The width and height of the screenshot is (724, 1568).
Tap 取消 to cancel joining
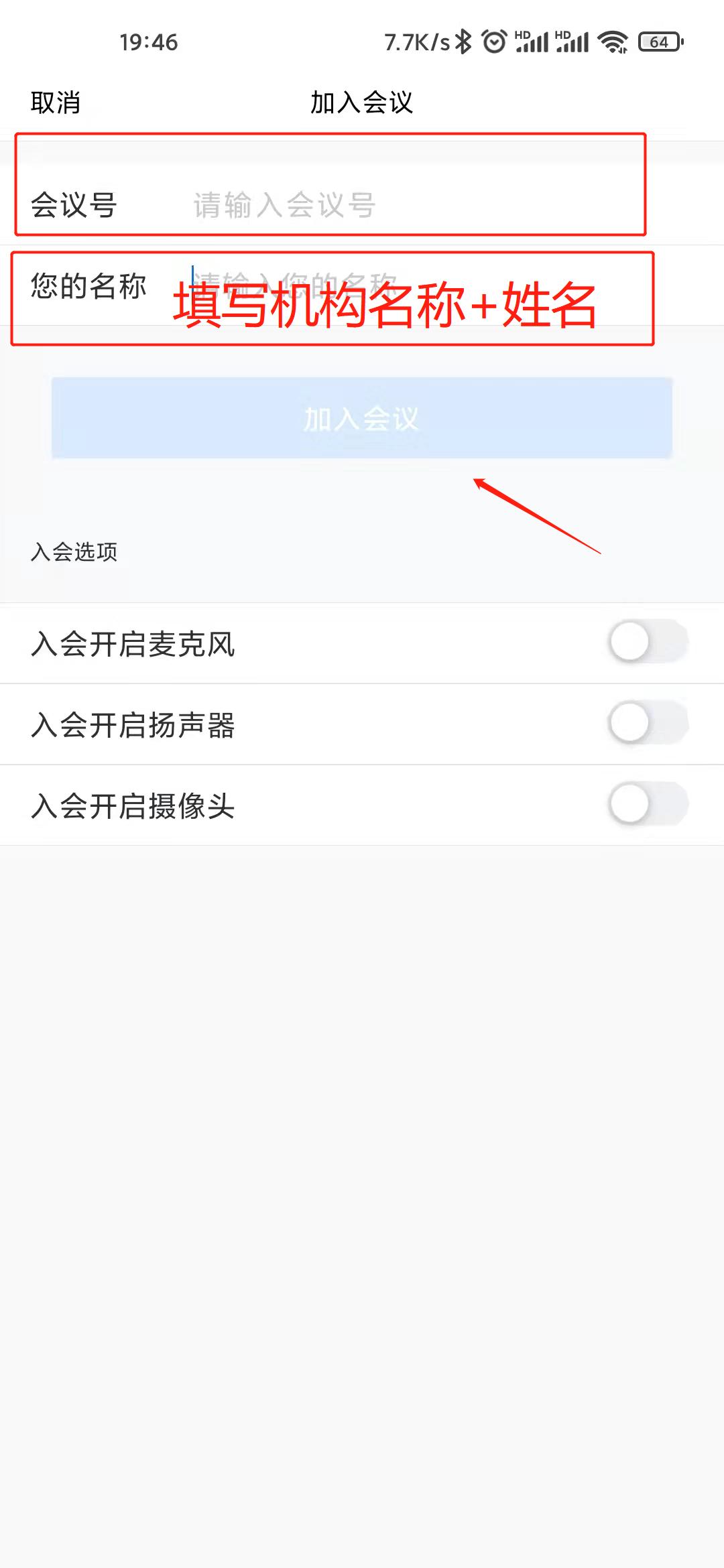(56, 103)
